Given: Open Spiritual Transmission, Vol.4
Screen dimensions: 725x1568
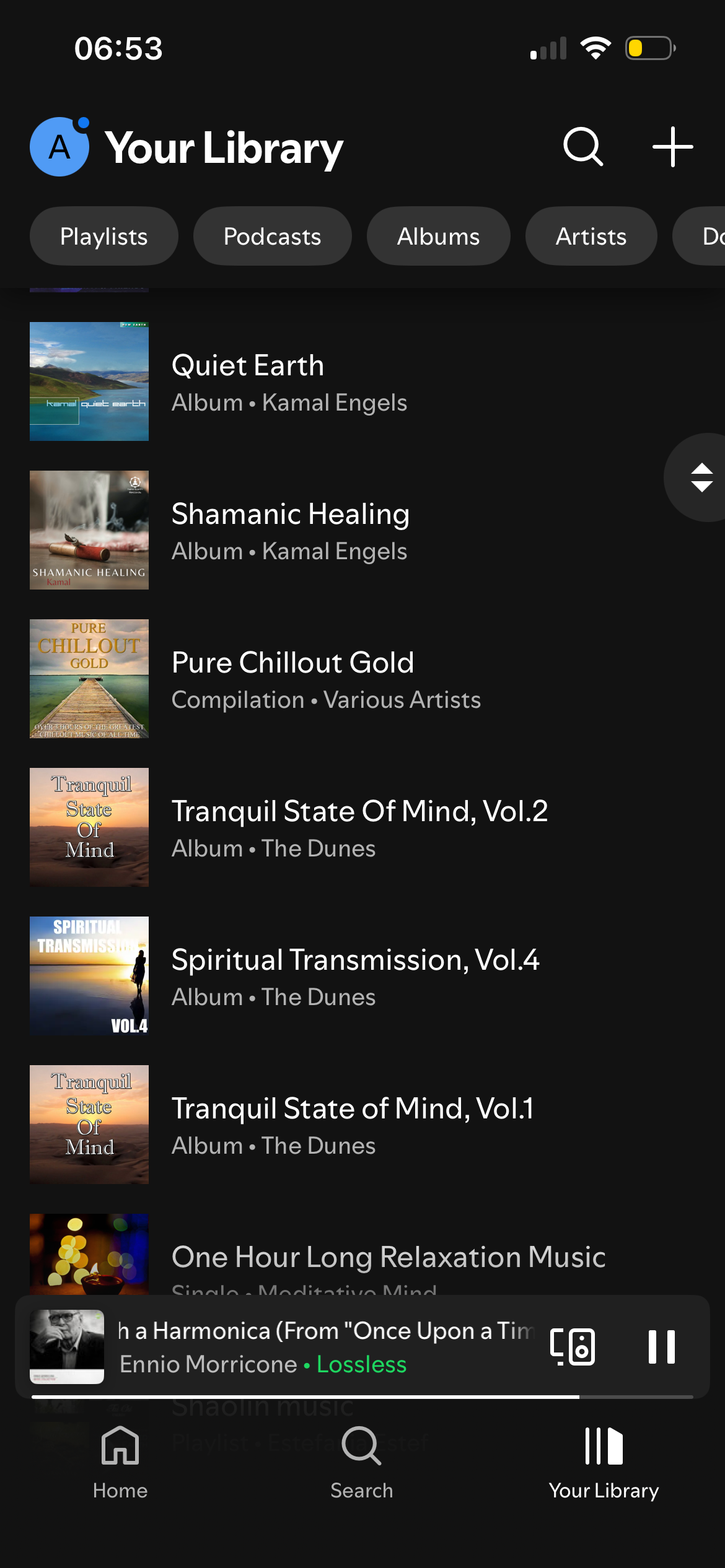Looking at the screenshot, I should click(x=355, y=977).
